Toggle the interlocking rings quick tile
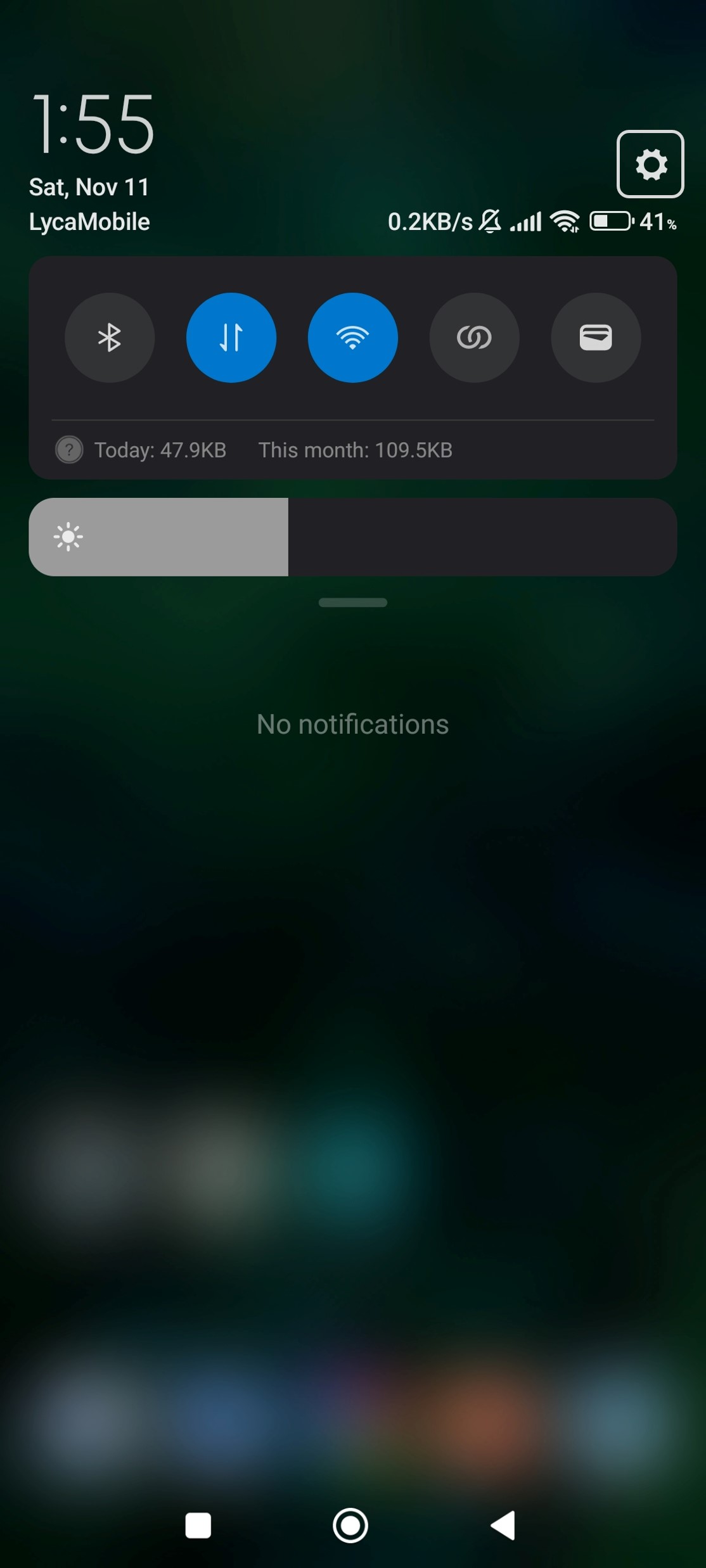 point(475,338)
